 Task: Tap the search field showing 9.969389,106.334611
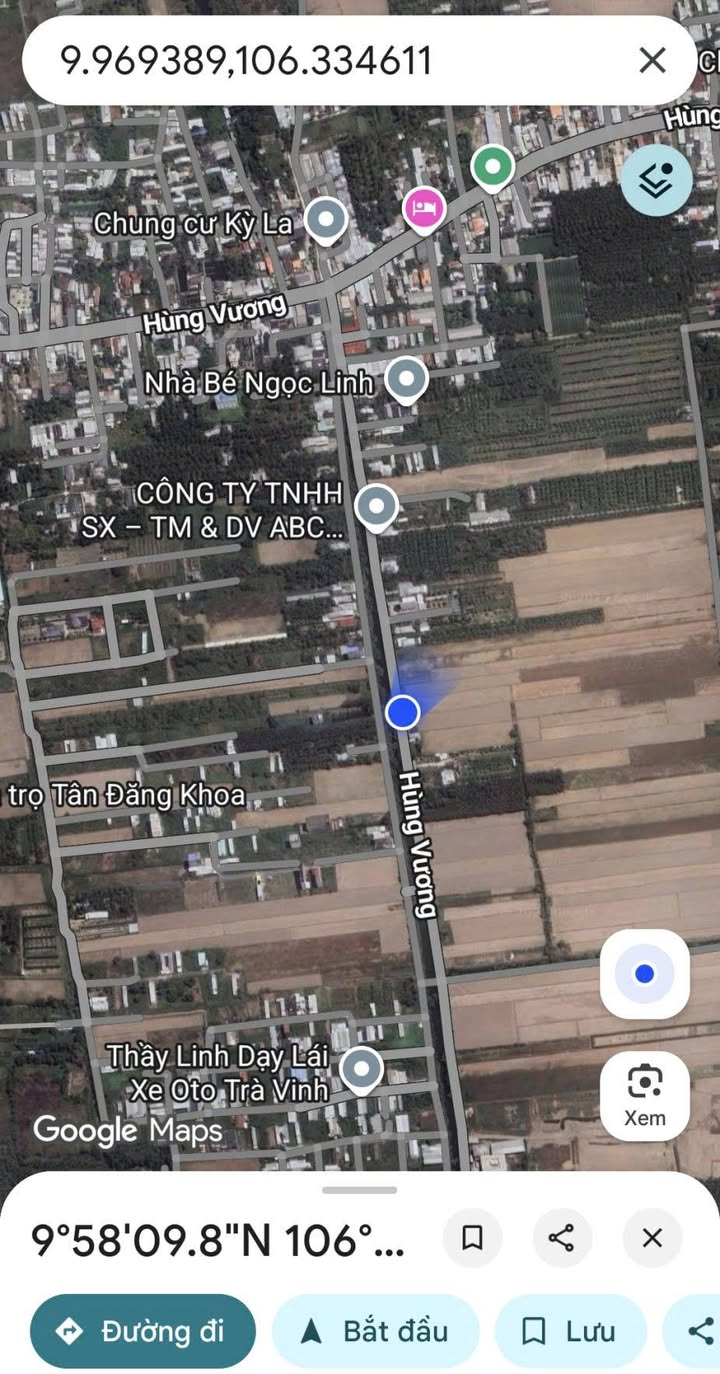point(330,61)
